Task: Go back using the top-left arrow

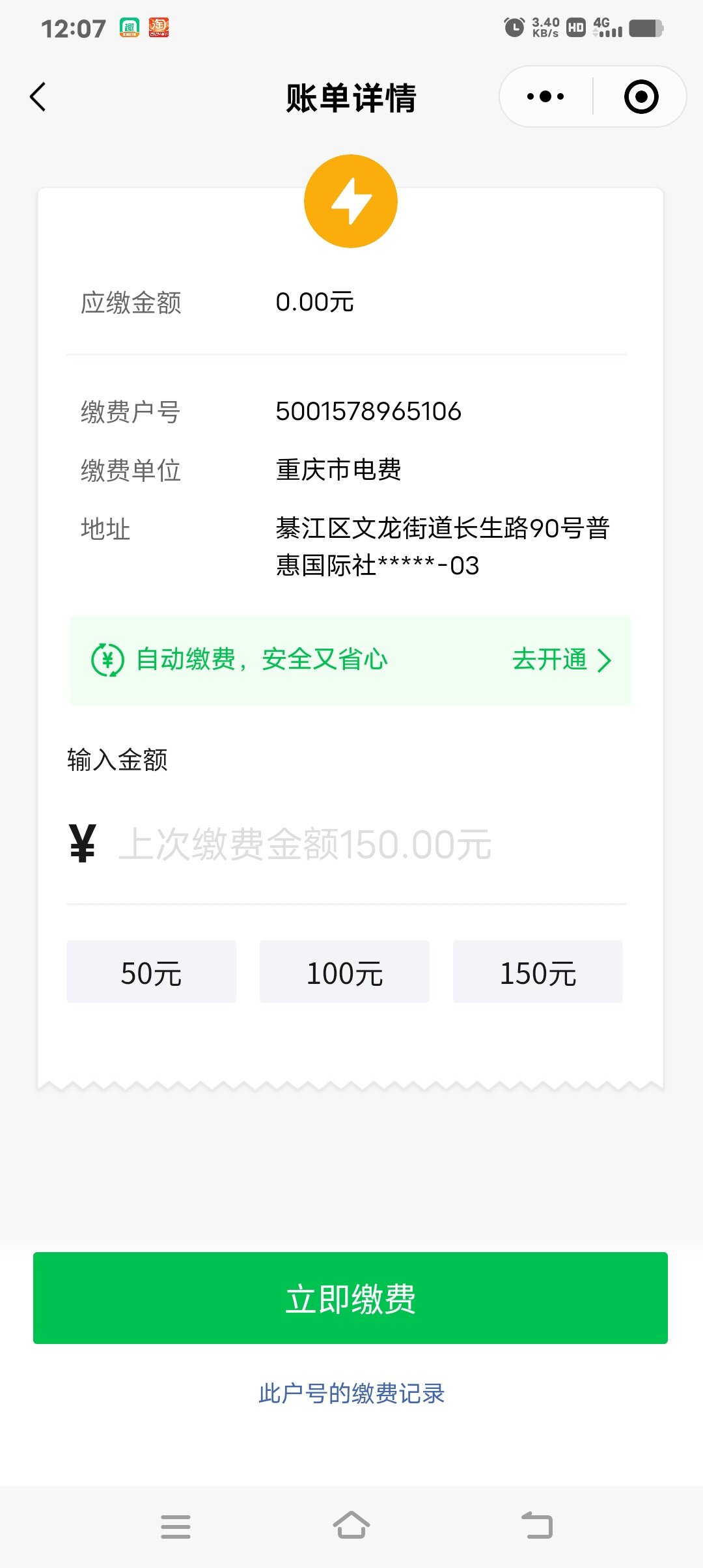Action: click(x=38, y=97)
